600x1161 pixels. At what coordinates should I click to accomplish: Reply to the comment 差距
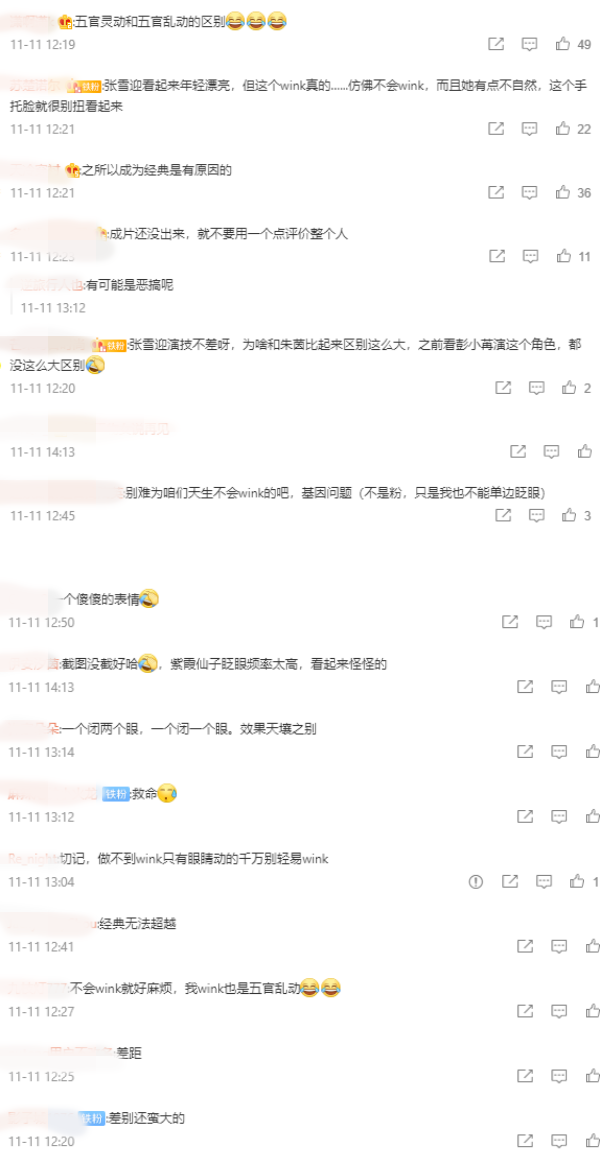click(559, 1076)
